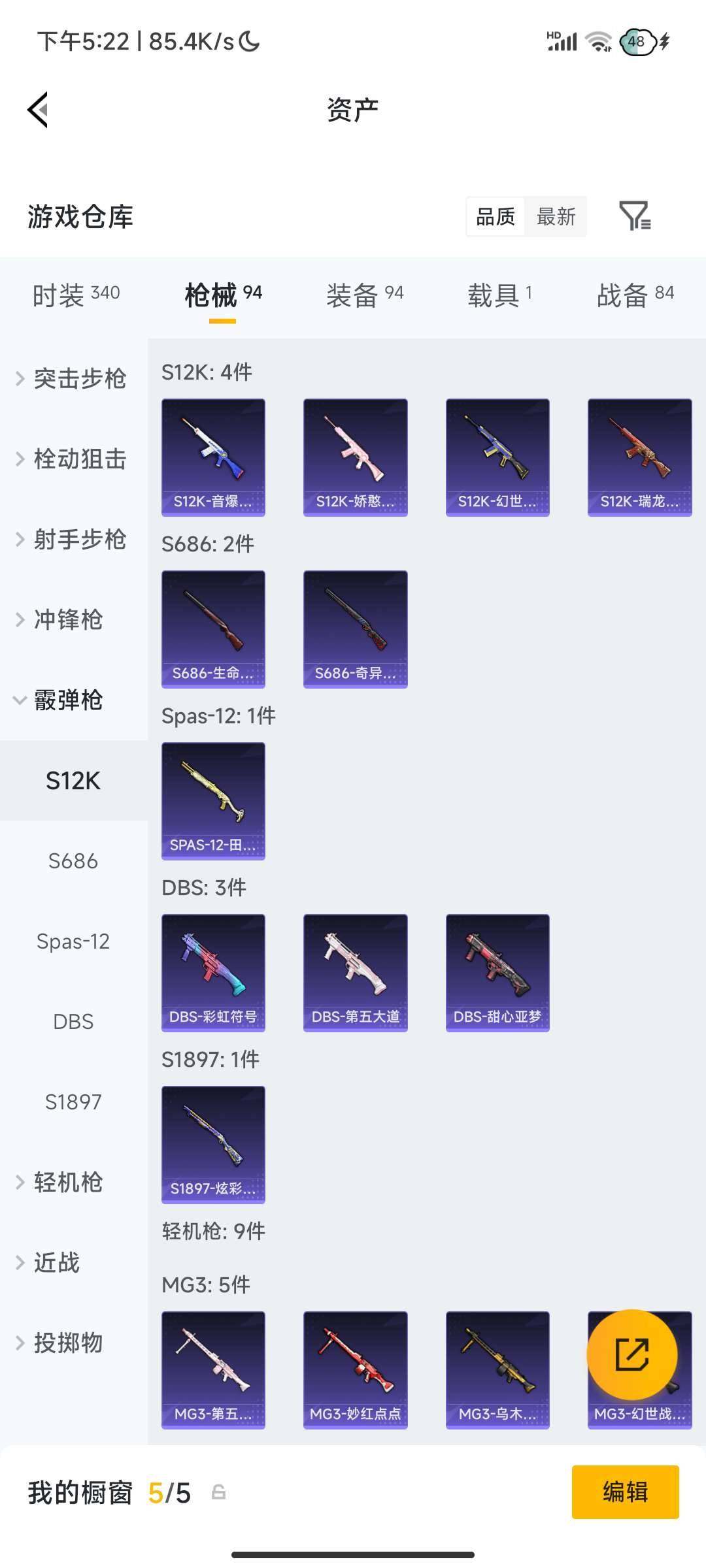Tap the yellow share floating button
706x1568 pixels.
631,1354
